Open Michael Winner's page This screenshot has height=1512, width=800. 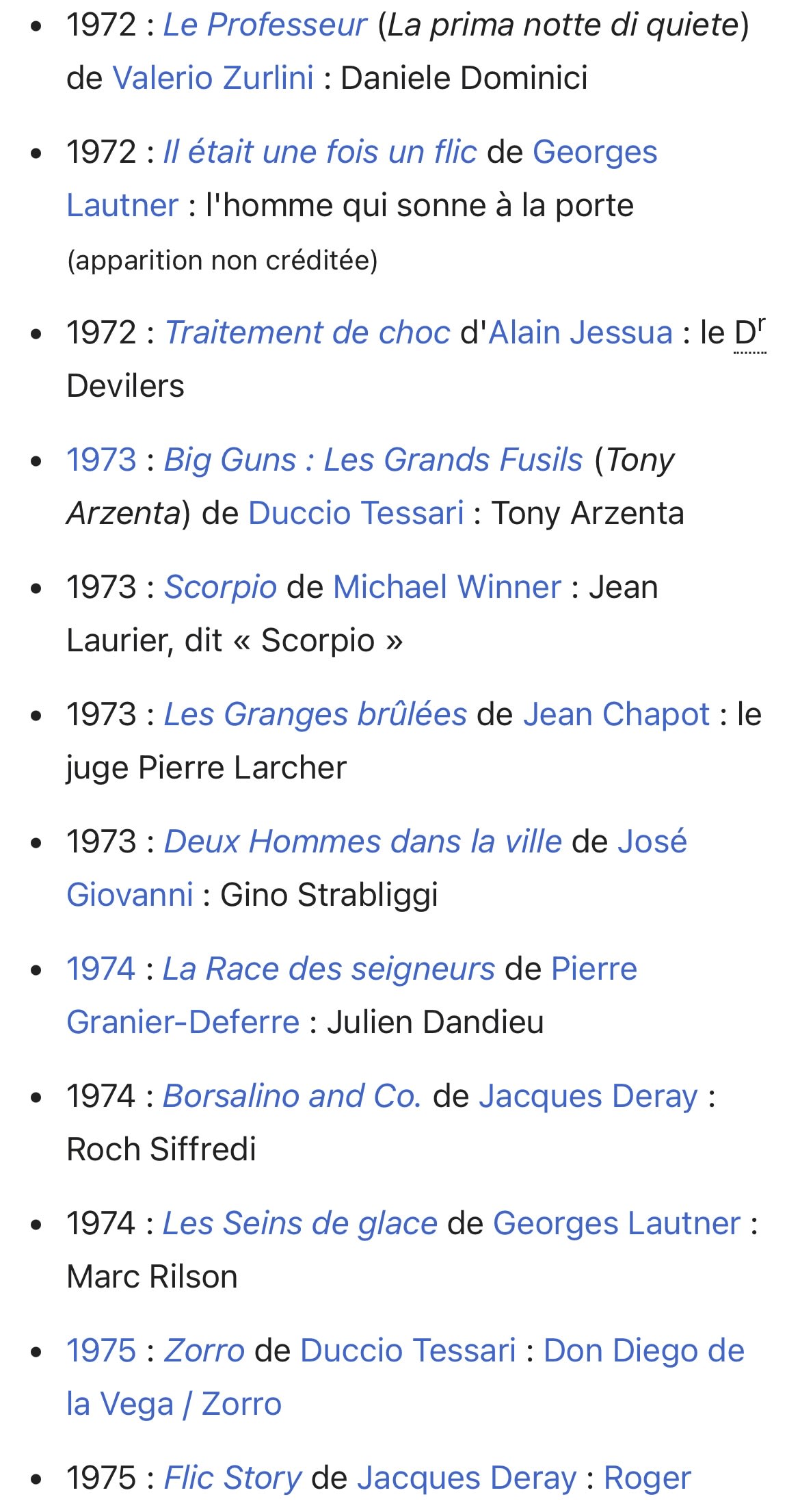click(446, 587)
